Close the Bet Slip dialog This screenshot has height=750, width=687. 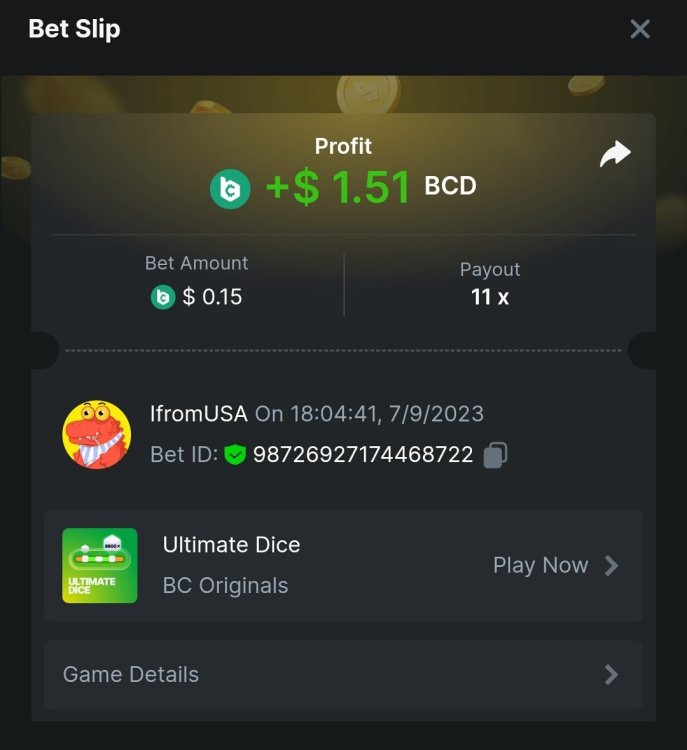click(640, 29)
